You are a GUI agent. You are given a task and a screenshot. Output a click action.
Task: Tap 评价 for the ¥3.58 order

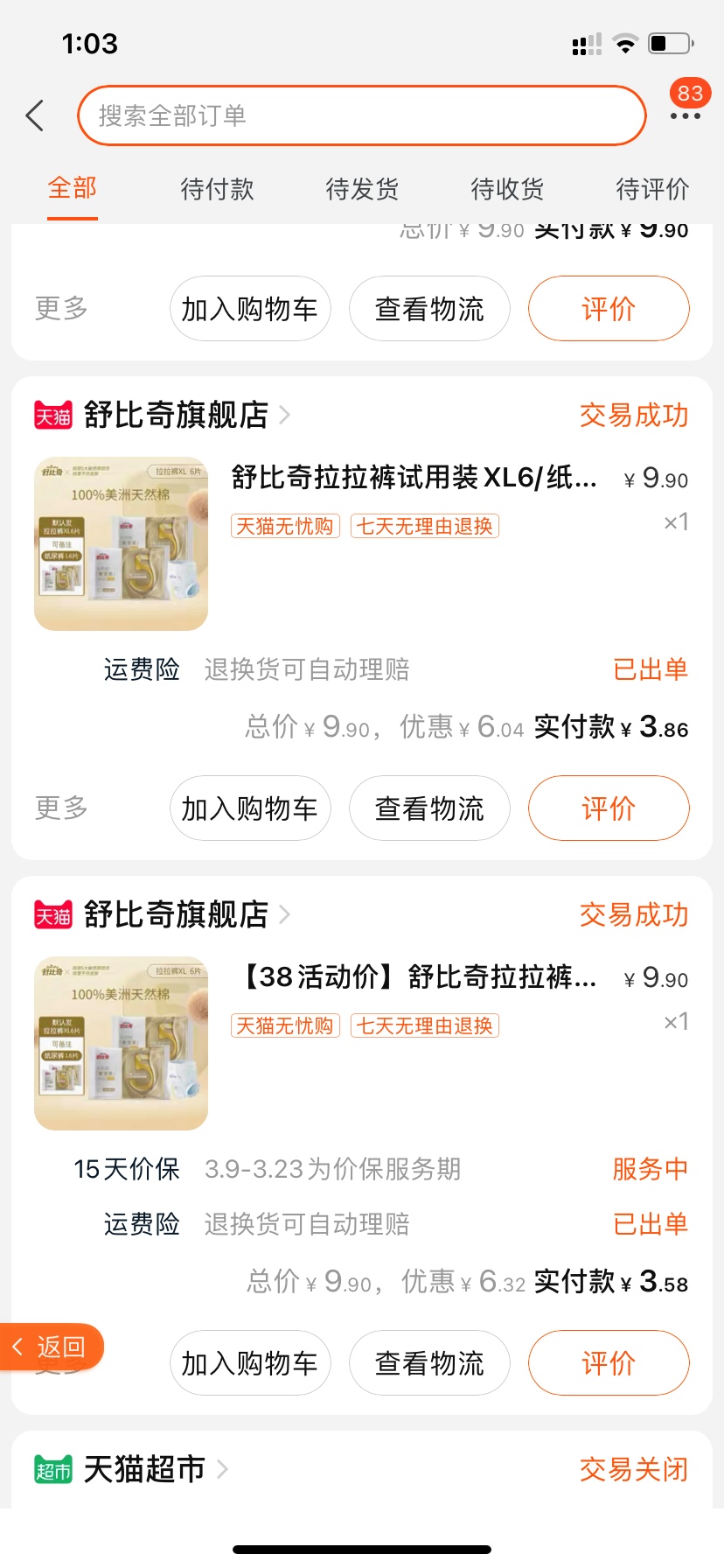pos(609,1363)
